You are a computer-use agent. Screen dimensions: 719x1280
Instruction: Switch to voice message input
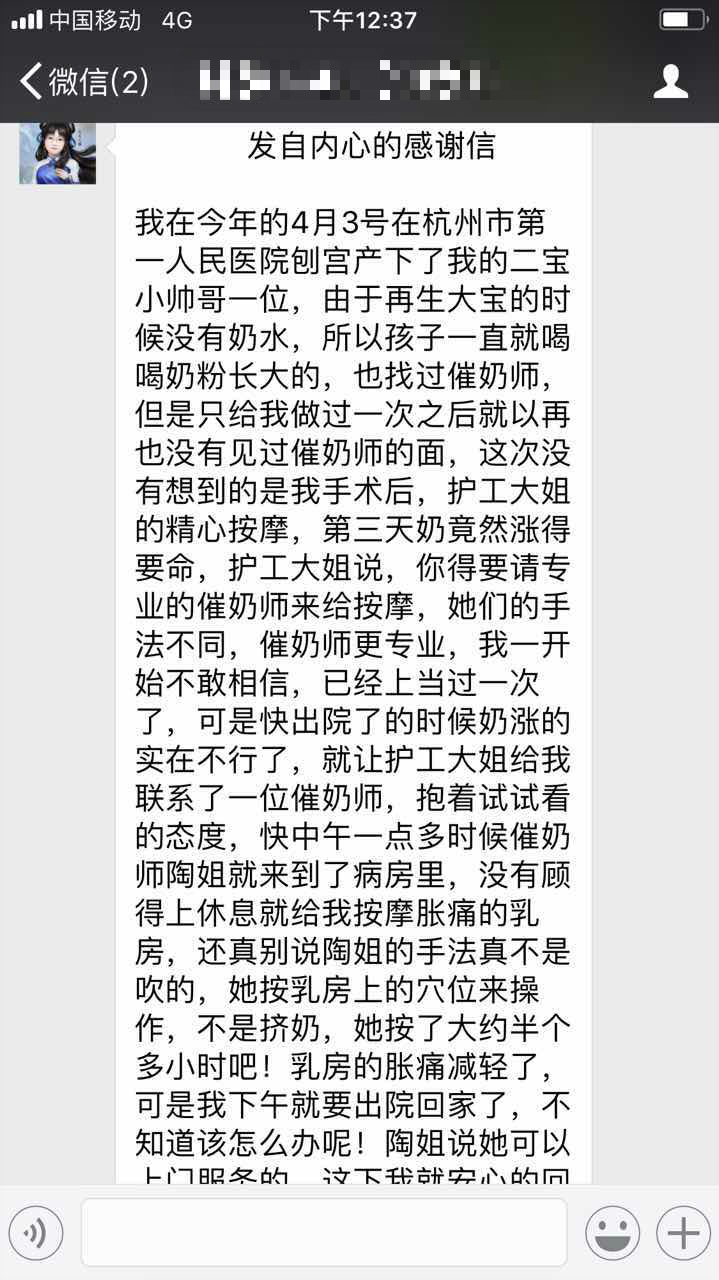[36, 1232]
